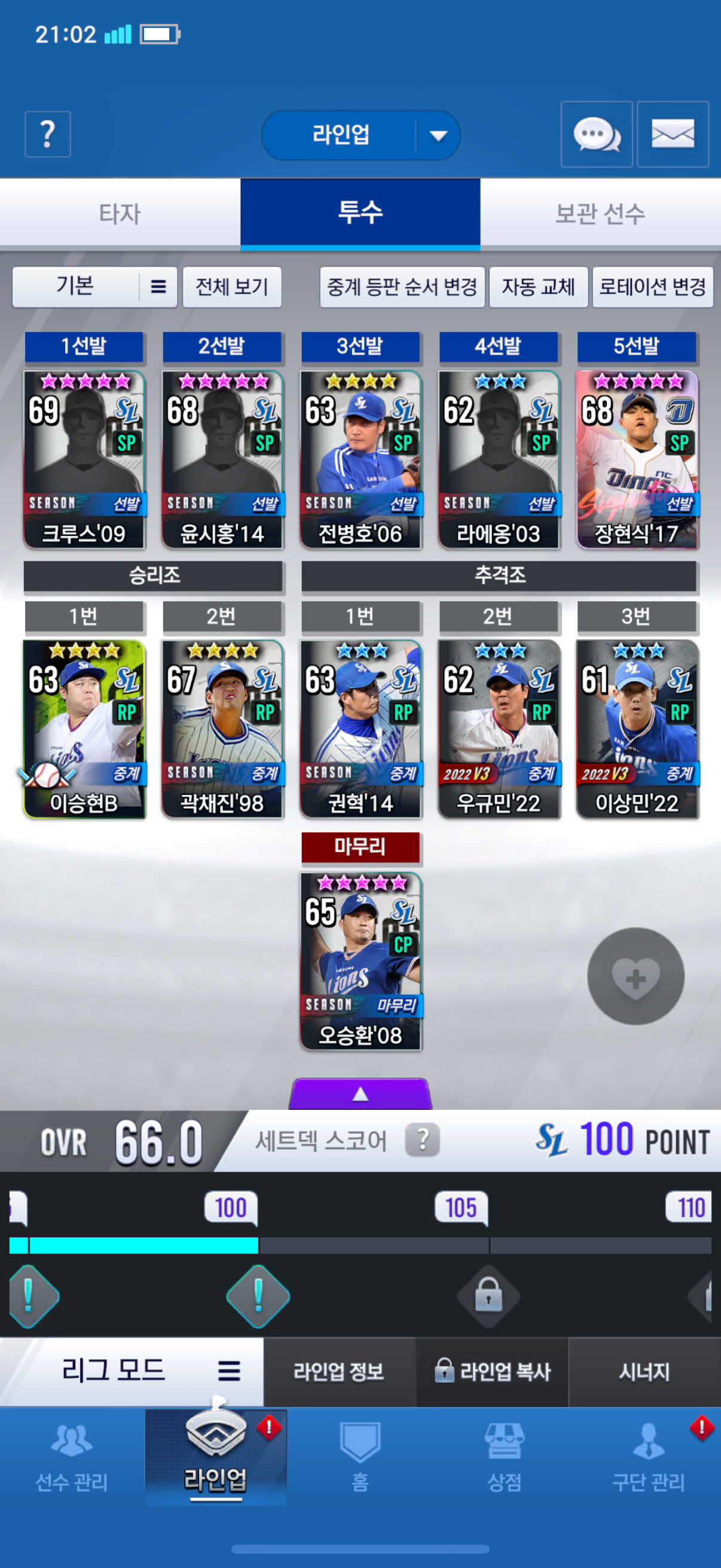Open the chat bubbles icon
The height and width of the screenshot is (1568, 721).
point(596,134)
